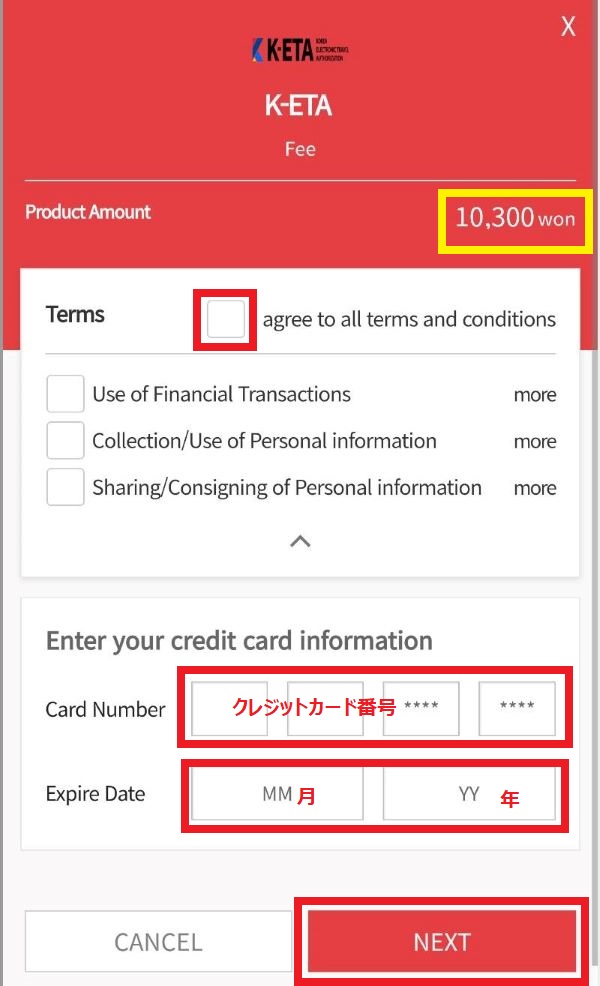Tick Sharing/Consigning of Personal information checkbox

click(x=65, y=487)
